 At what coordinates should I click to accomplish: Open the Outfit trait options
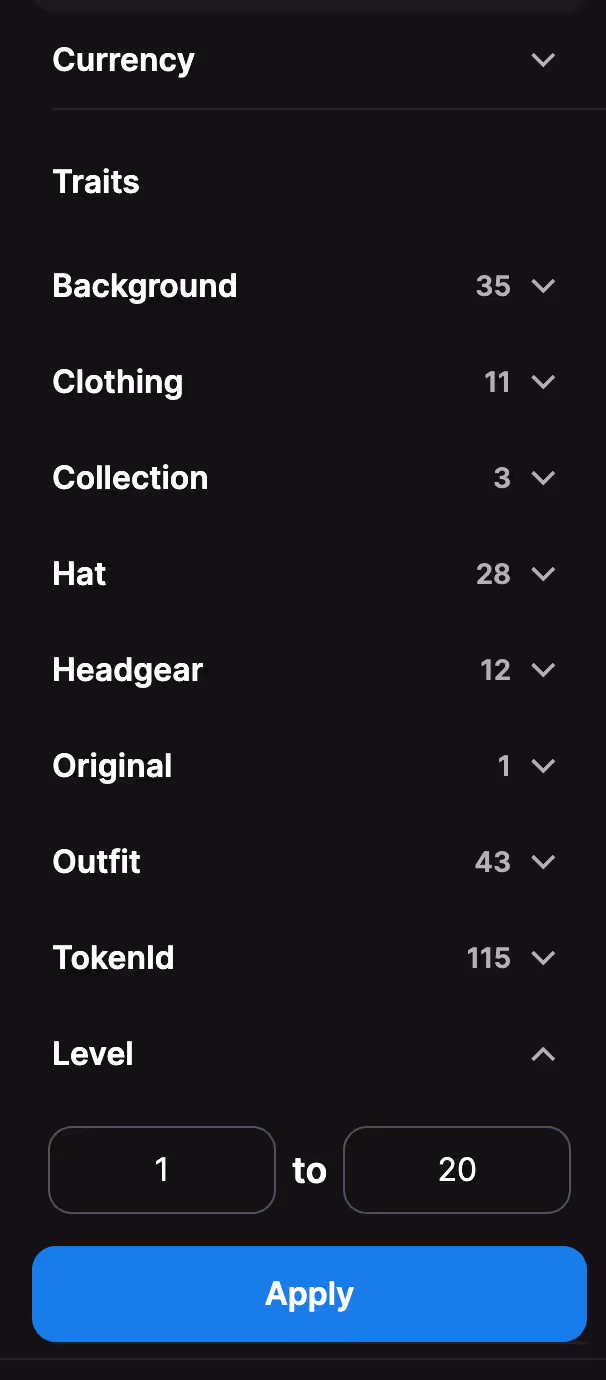pos(542,862)
